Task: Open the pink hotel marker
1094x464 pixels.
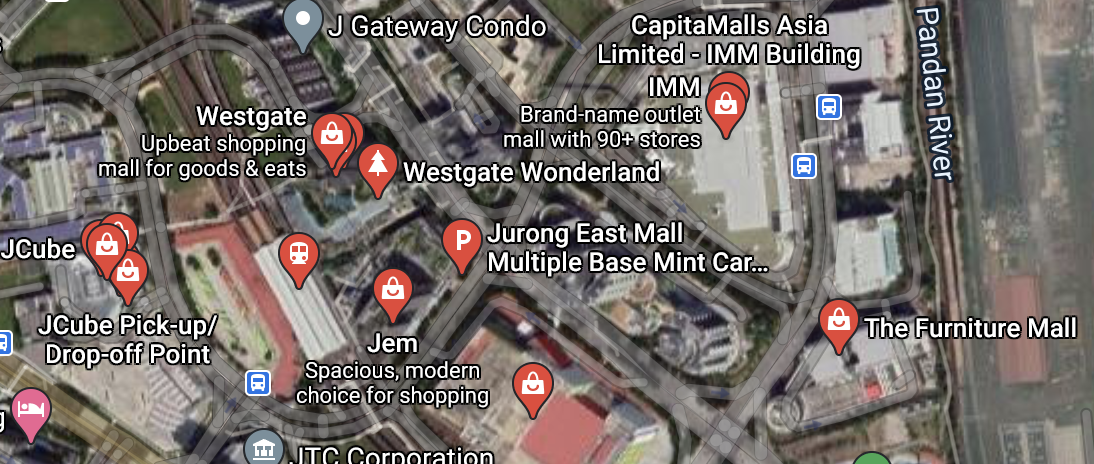Action: (28, 410)
